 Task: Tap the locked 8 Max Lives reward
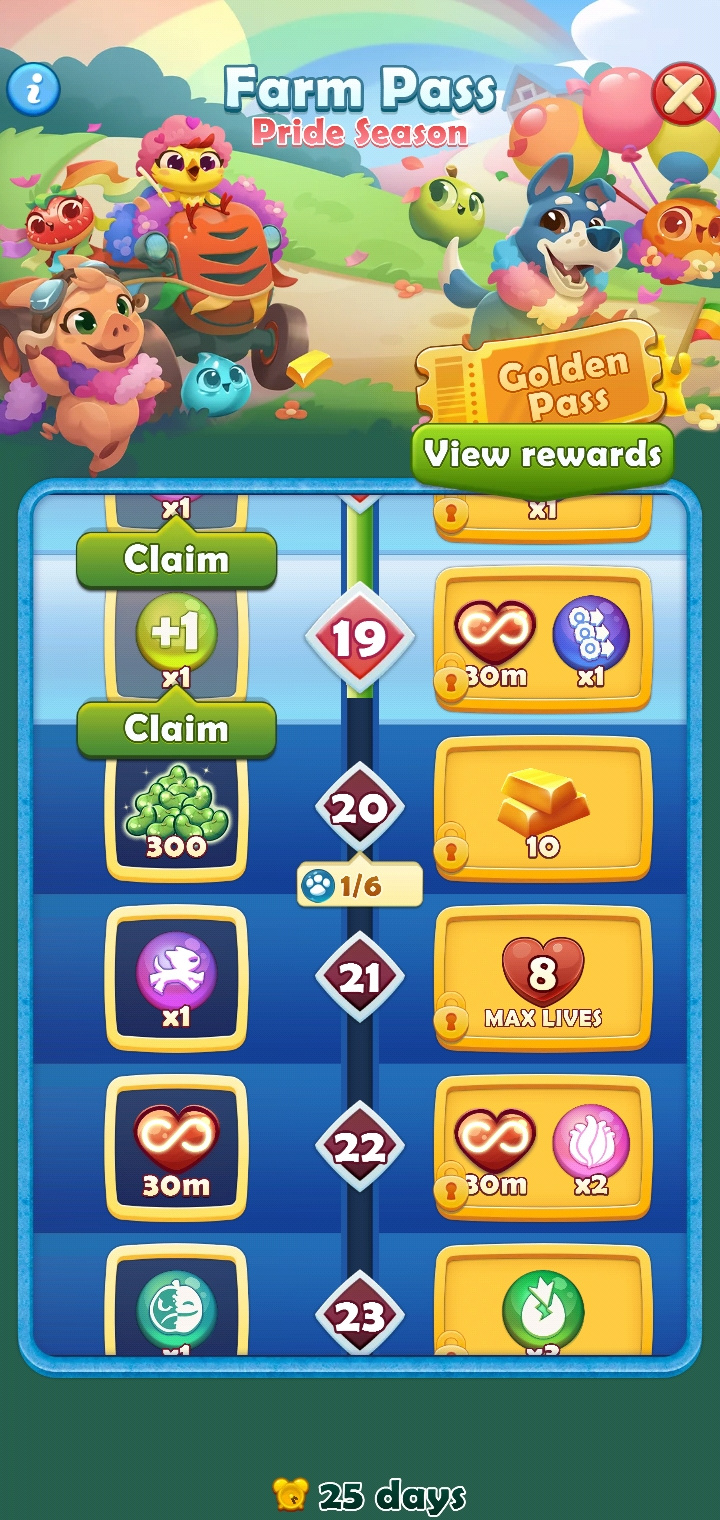coord(543,978)
